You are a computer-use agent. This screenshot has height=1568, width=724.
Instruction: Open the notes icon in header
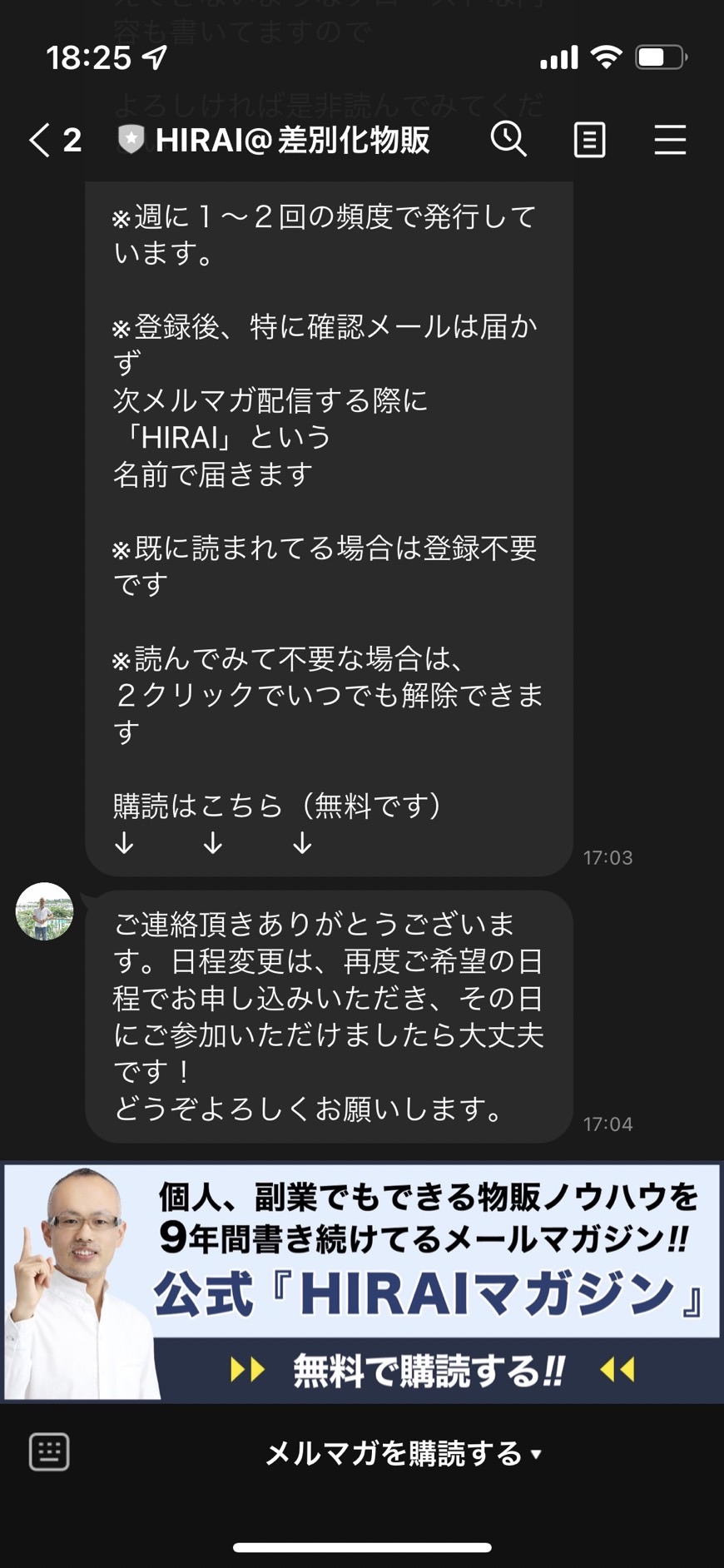tap(589, 140)
